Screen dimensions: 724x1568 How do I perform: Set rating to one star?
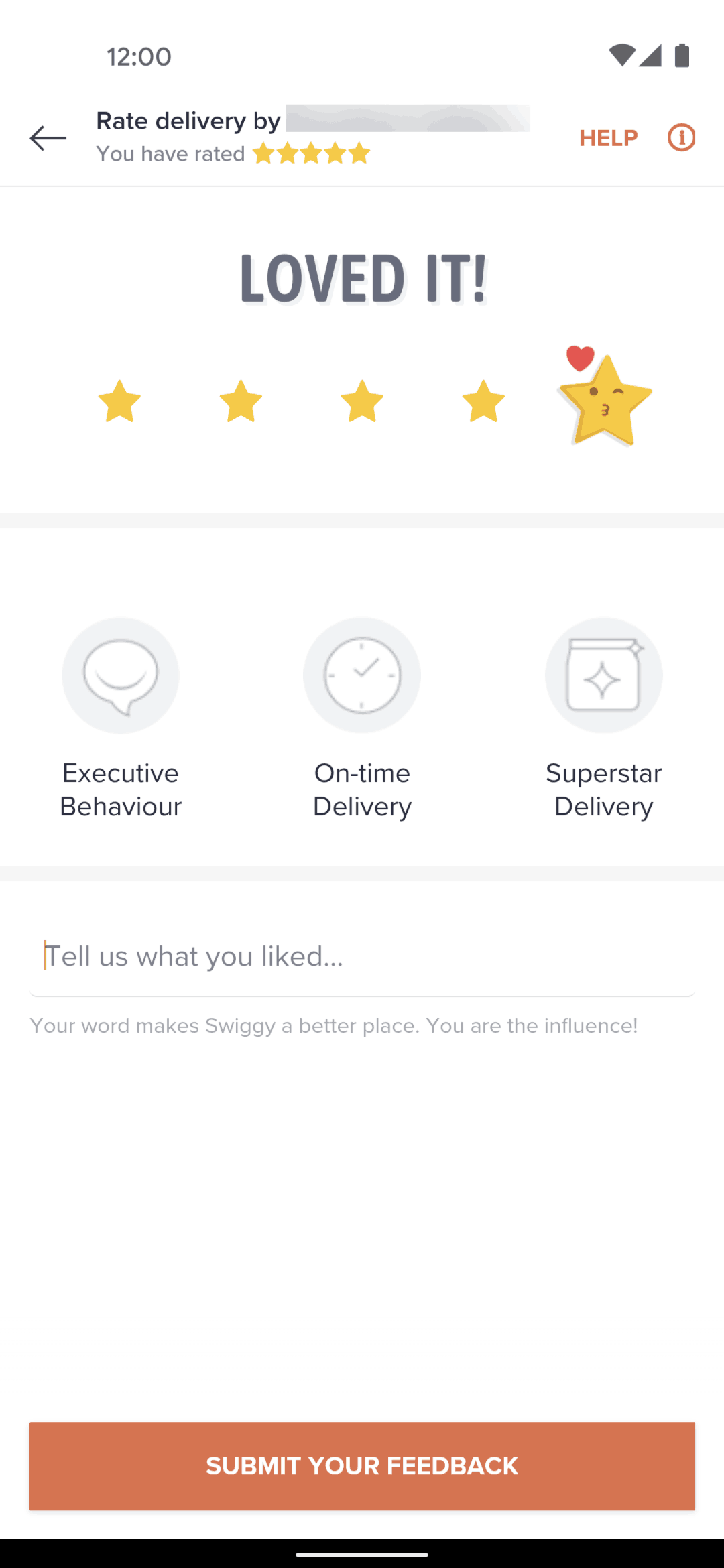pyautogui.click(x=119, y=402)
